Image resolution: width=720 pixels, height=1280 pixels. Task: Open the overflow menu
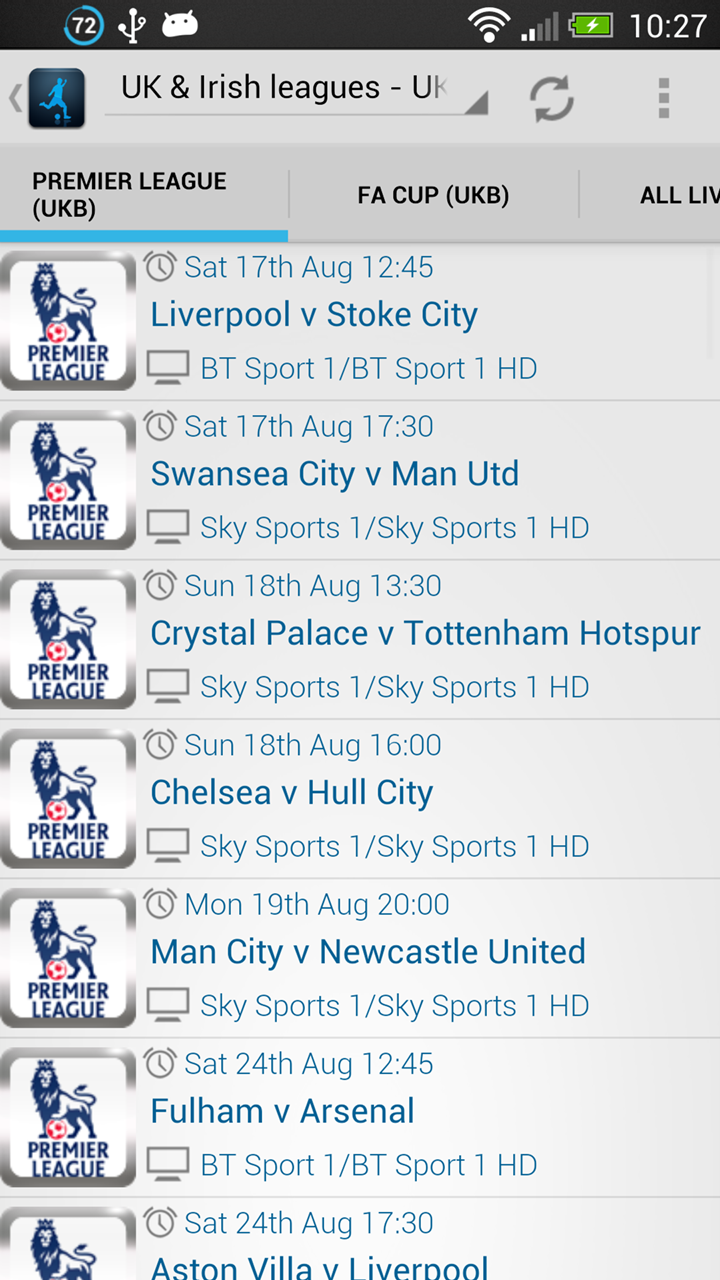coord(663,98)
